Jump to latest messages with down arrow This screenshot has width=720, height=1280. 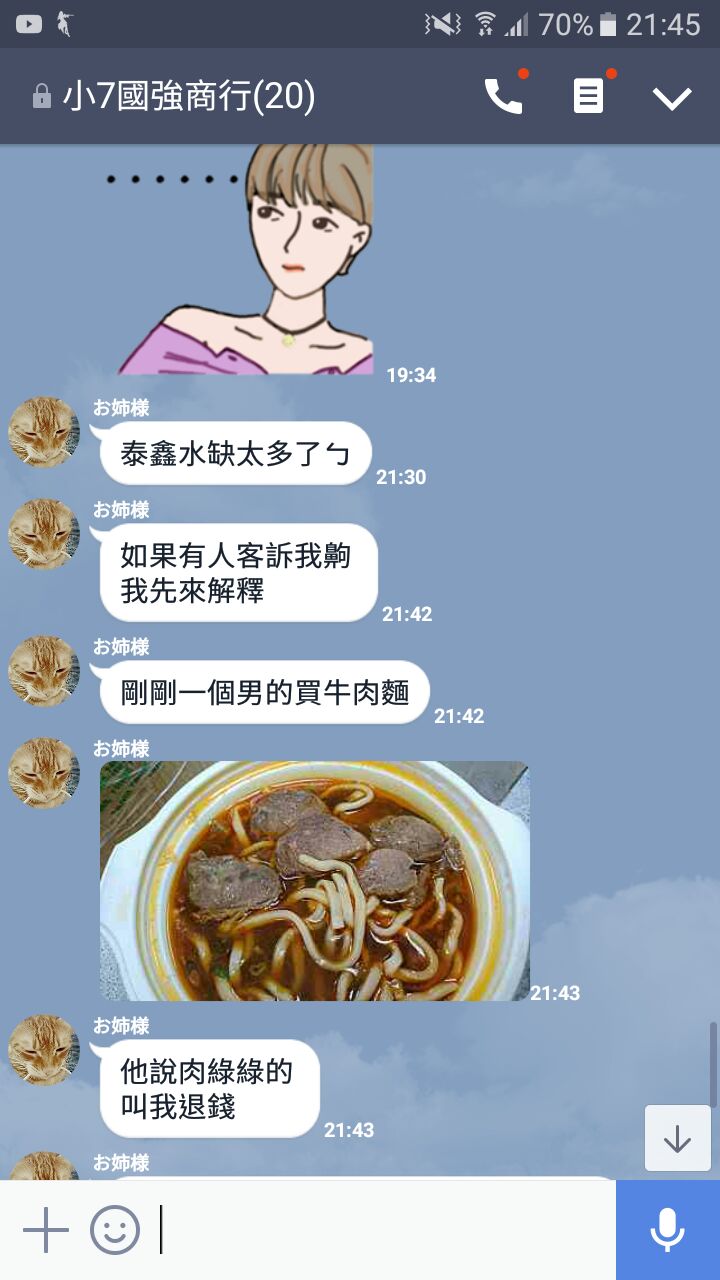(677, 1138)
